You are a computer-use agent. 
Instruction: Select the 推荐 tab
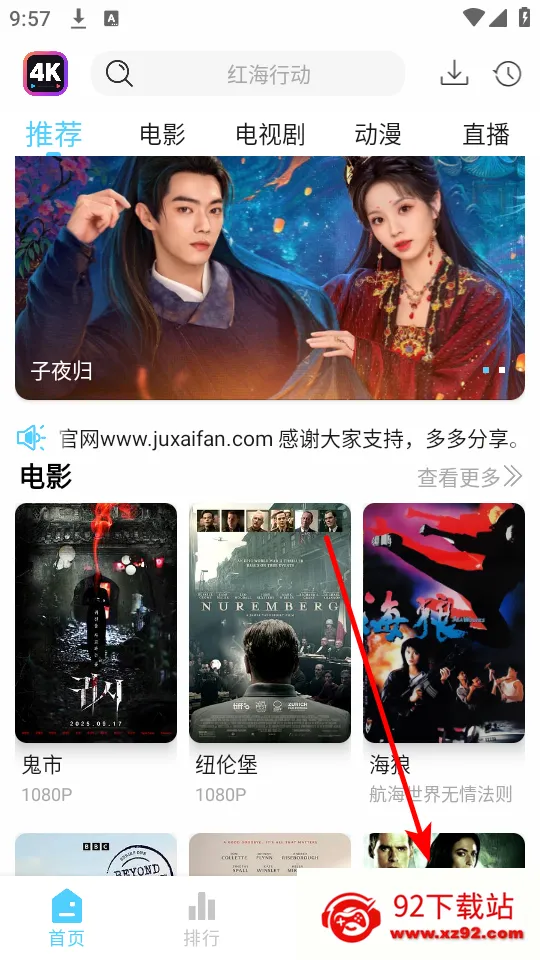(x=54, y=134)
